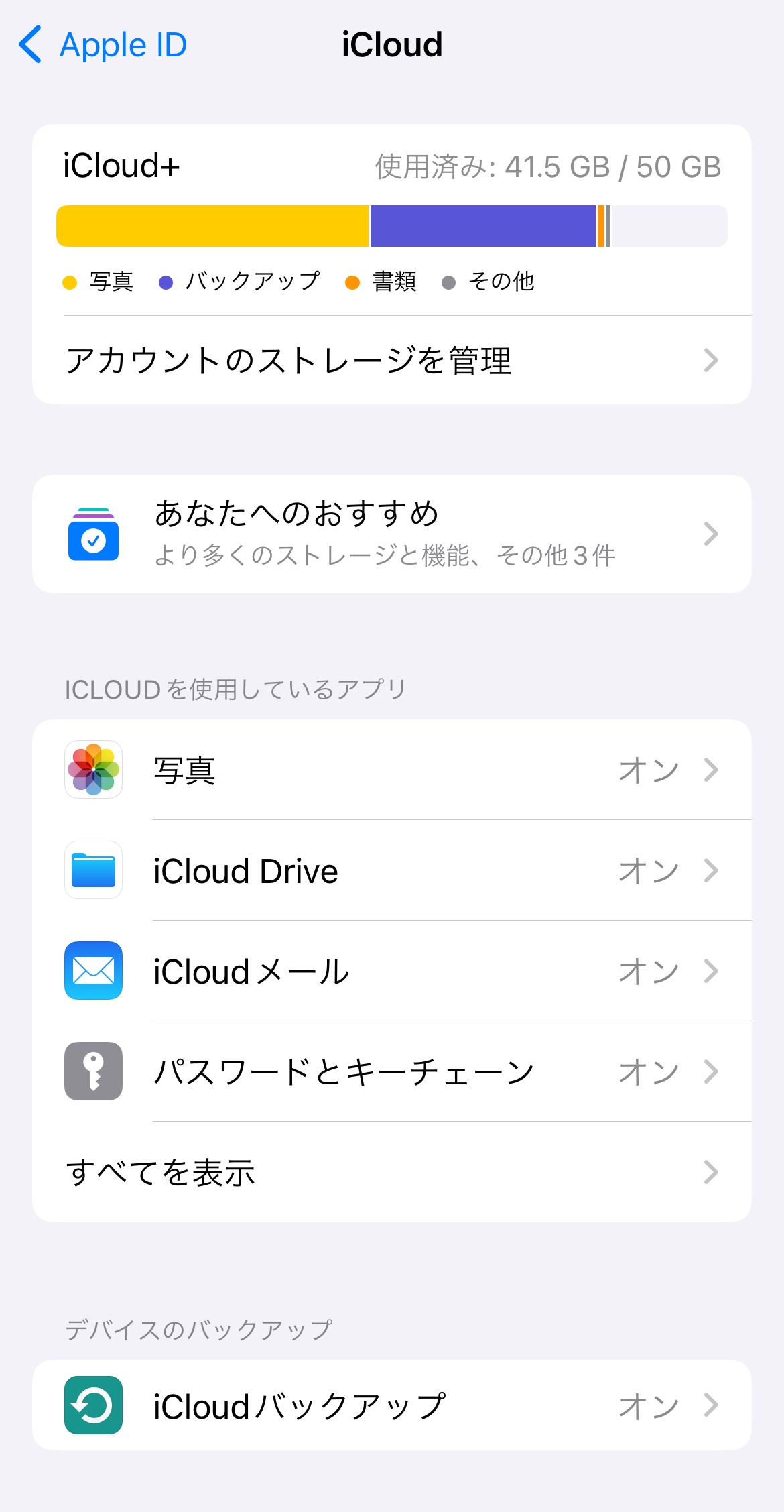Screen dimensions: 784x1512
Task: Select the iCloud title heading
Action: coord(392,45)
